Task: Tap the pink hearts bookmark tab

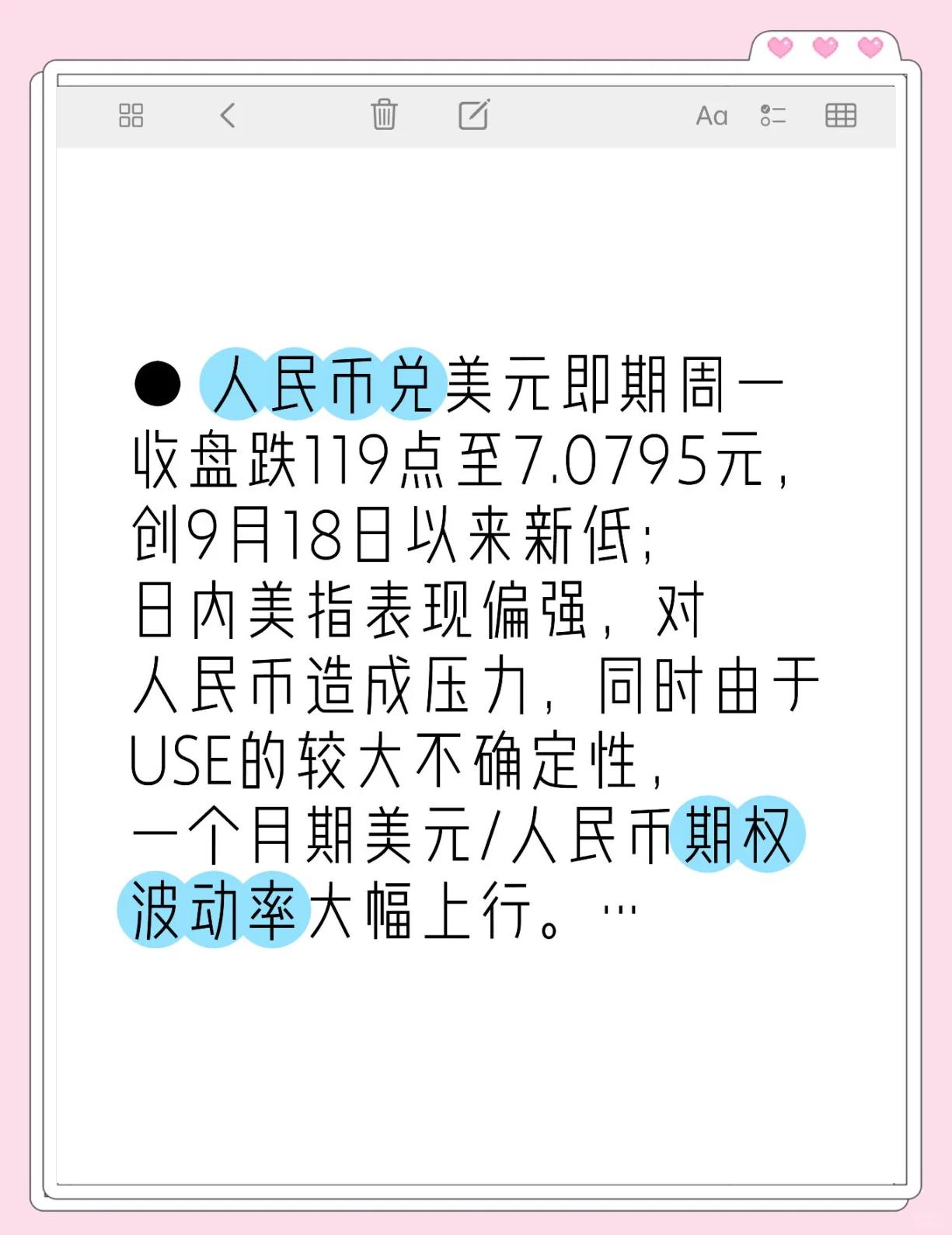Action: click(825, 47)
